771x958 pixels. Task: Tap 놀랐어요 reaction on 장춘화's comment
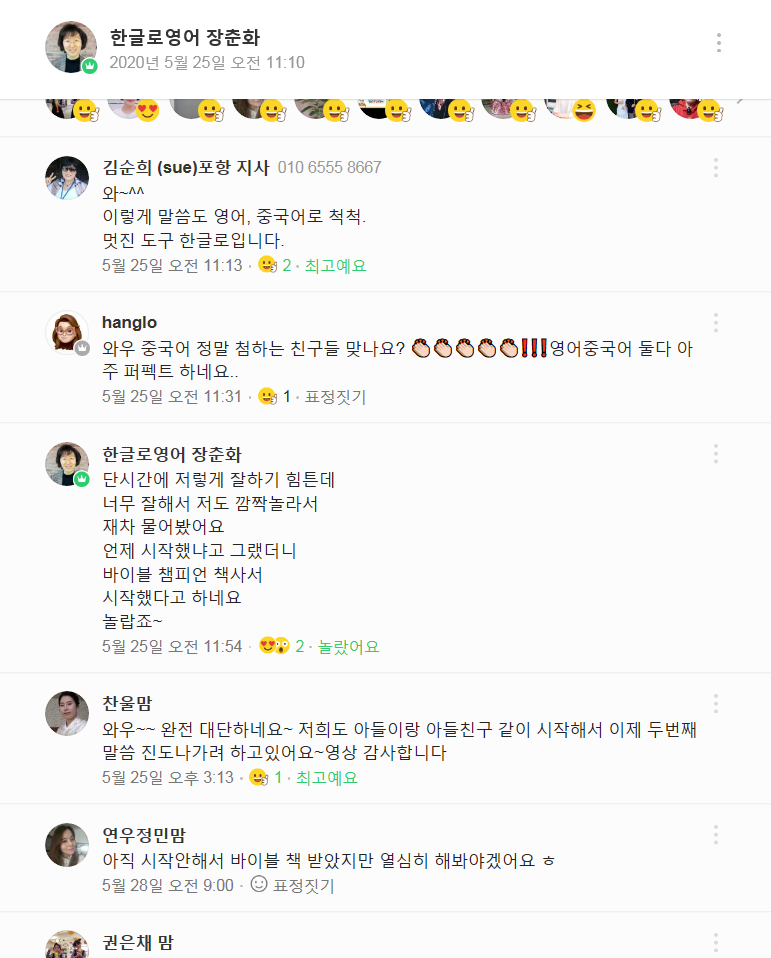coord(348,647)
